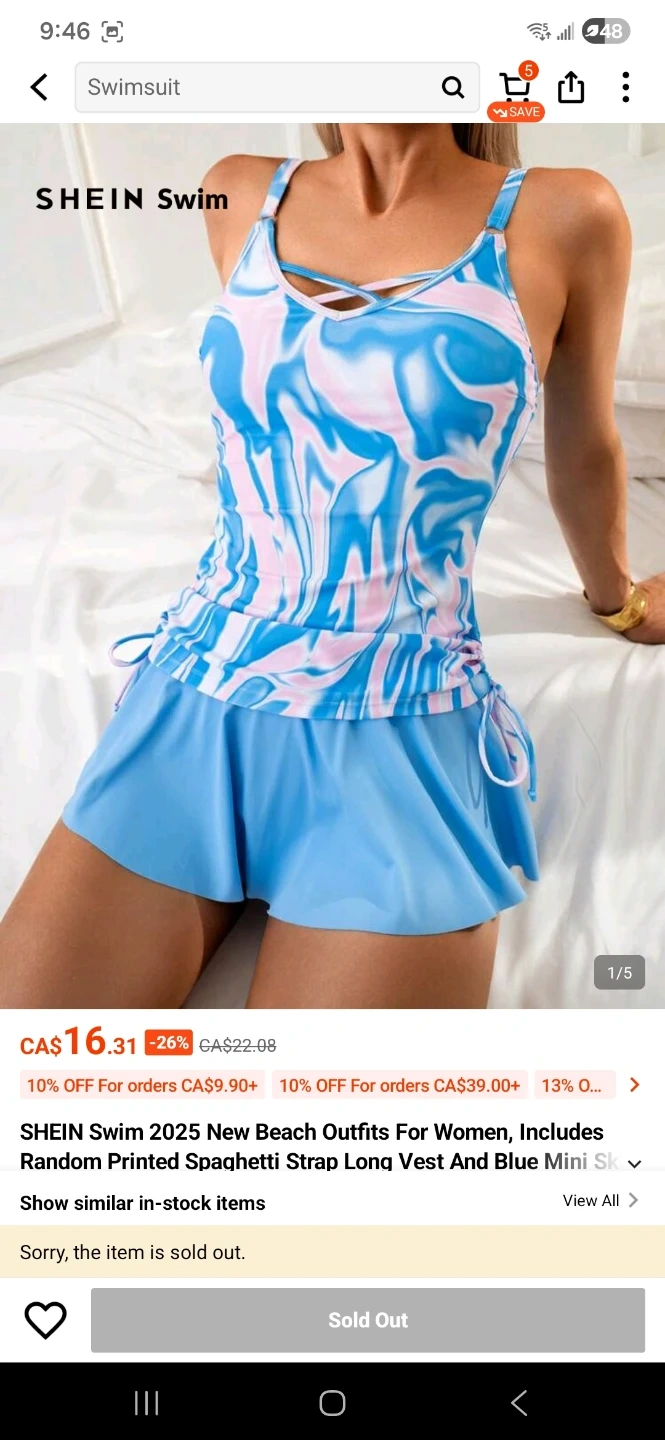Open the main product image
Image resolution: width=665 pixels, height=1440 pixels.
pos(332,566)
